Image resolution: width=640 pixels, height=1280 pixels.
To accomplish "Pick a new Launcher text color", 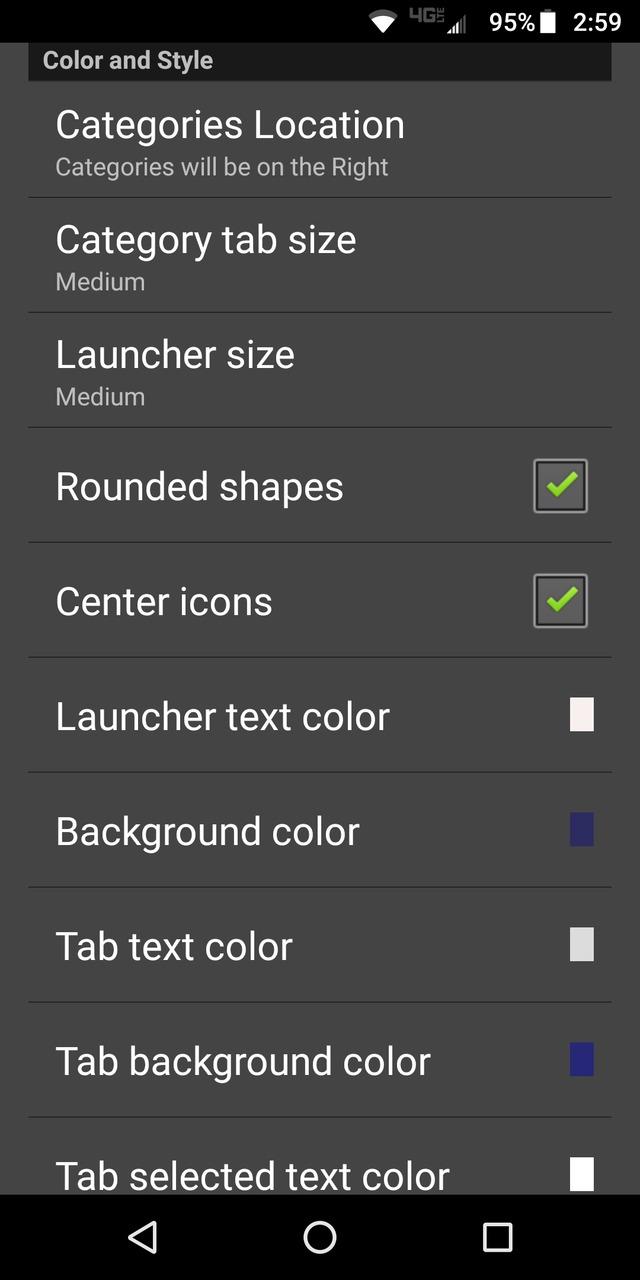I will [x=320, y=716].
